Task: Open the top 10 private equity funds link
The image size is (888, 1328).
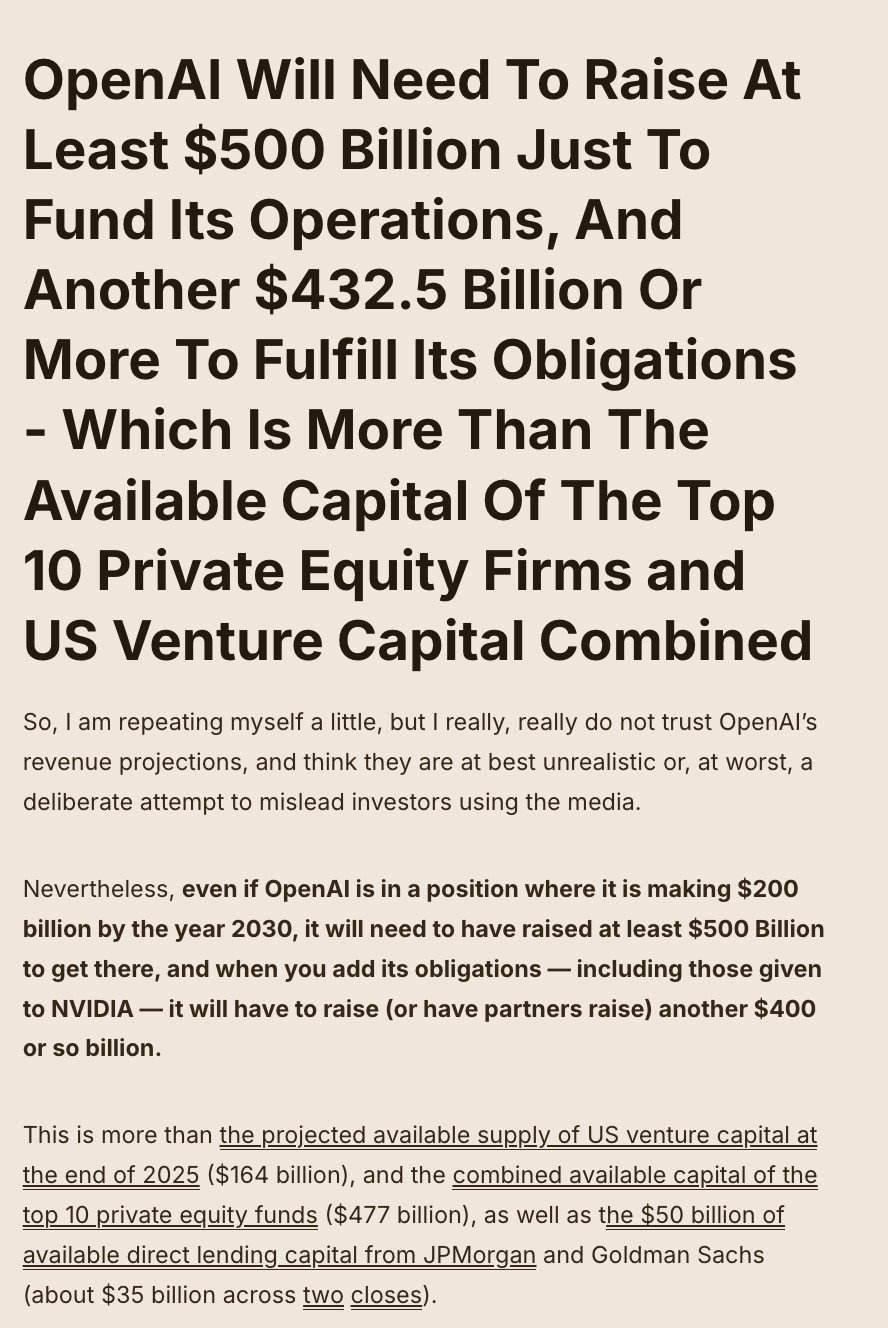Action: (x=634, y=1176)
